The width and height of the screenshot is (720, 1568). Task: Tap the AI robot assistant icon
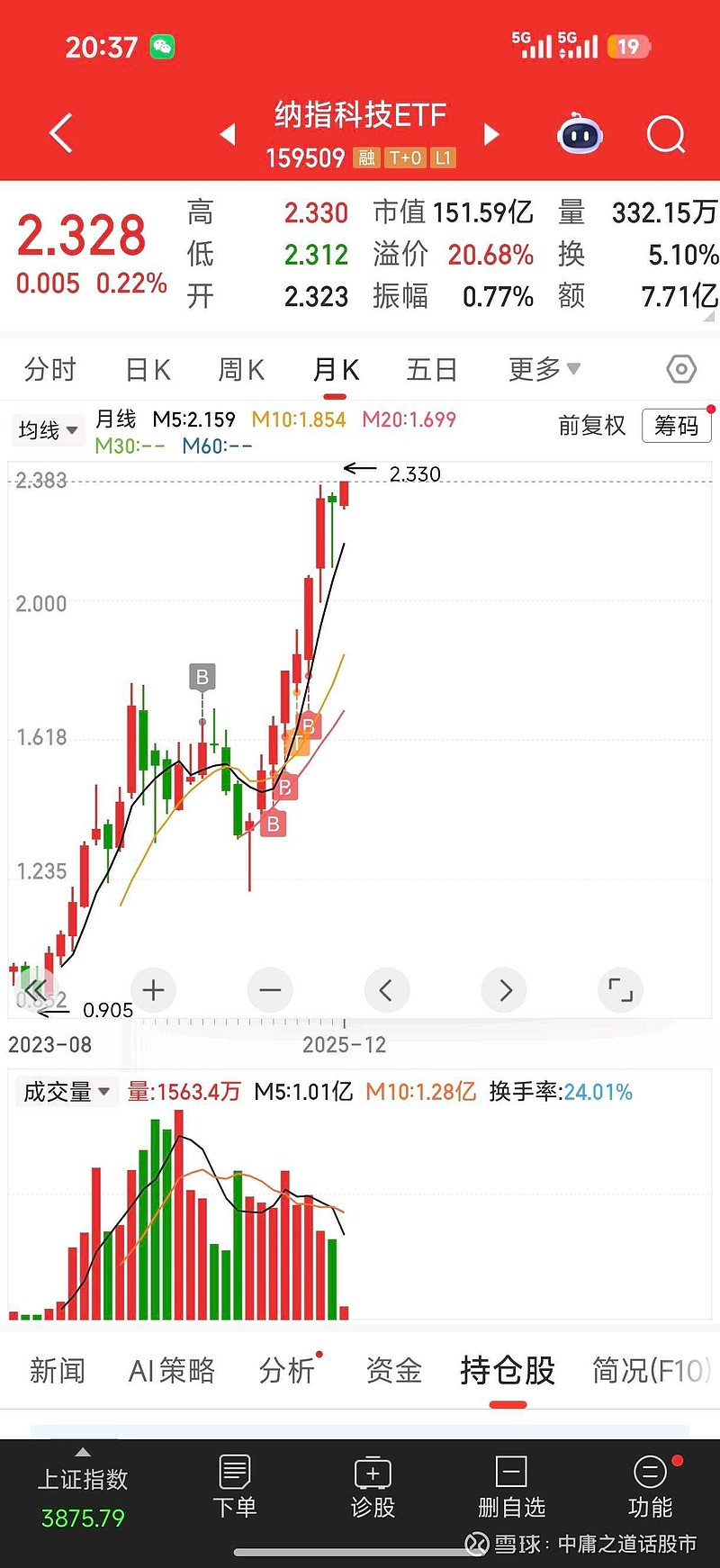[x=579, y=133]
